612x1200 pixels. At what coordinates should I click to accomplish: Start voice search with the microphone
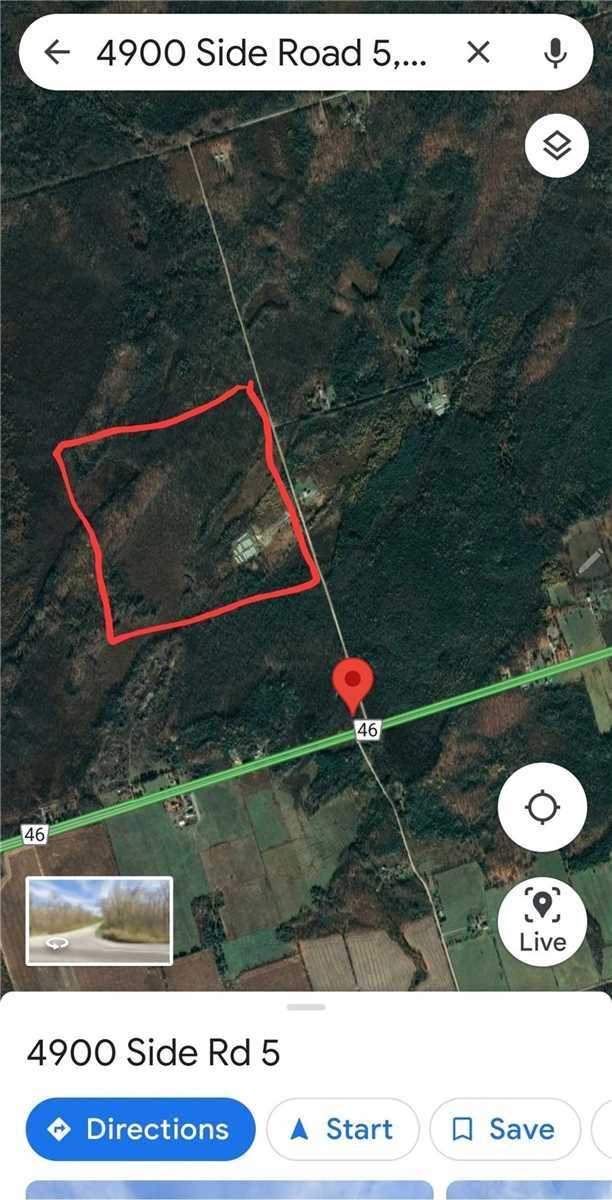555,53
